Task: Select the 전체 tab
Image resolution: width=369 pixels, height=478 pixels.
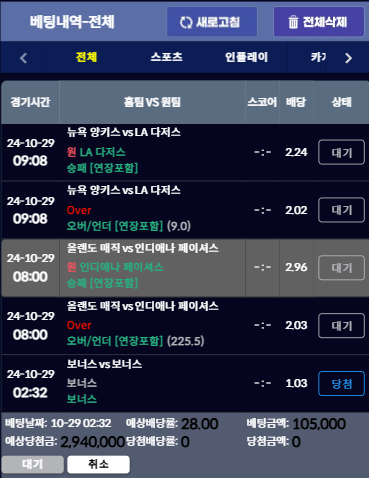Action: coord(86,57)
